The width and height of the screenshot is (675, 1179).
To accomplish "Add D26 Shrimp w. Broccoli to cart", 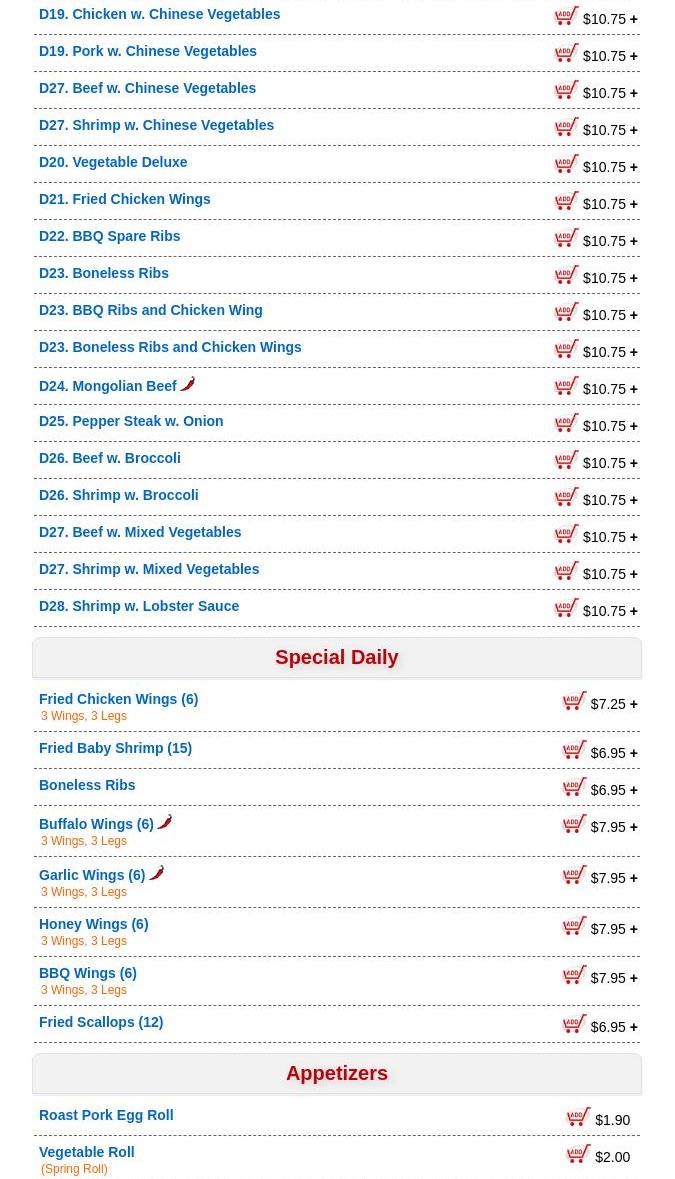I will 567,498.
